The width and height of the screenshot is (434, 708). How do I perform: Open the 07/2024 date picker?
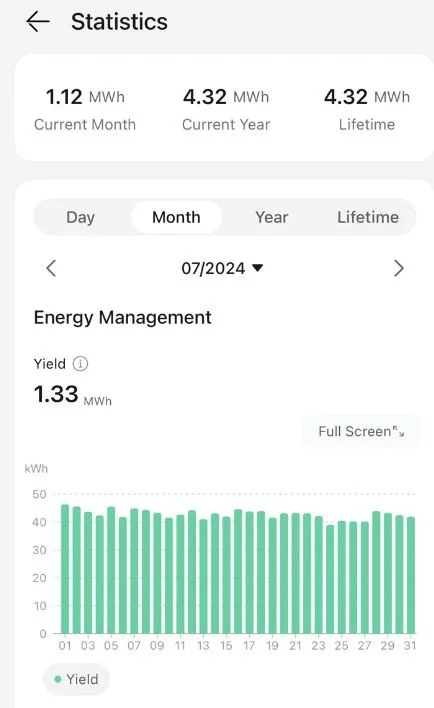(x=222, y=268)
